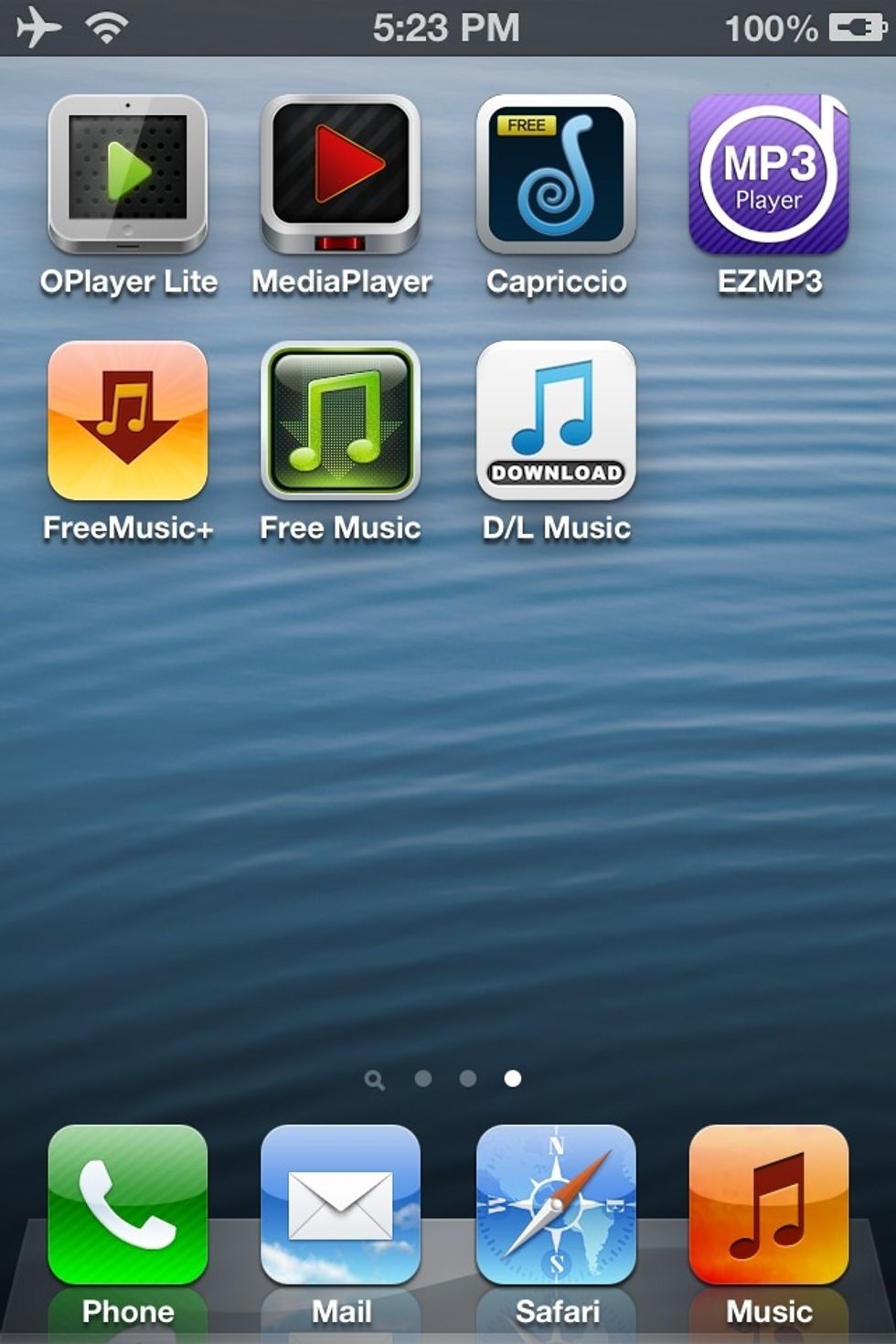
Task: Open the Phone app in the dock
Action: (x=128, y=1205)
